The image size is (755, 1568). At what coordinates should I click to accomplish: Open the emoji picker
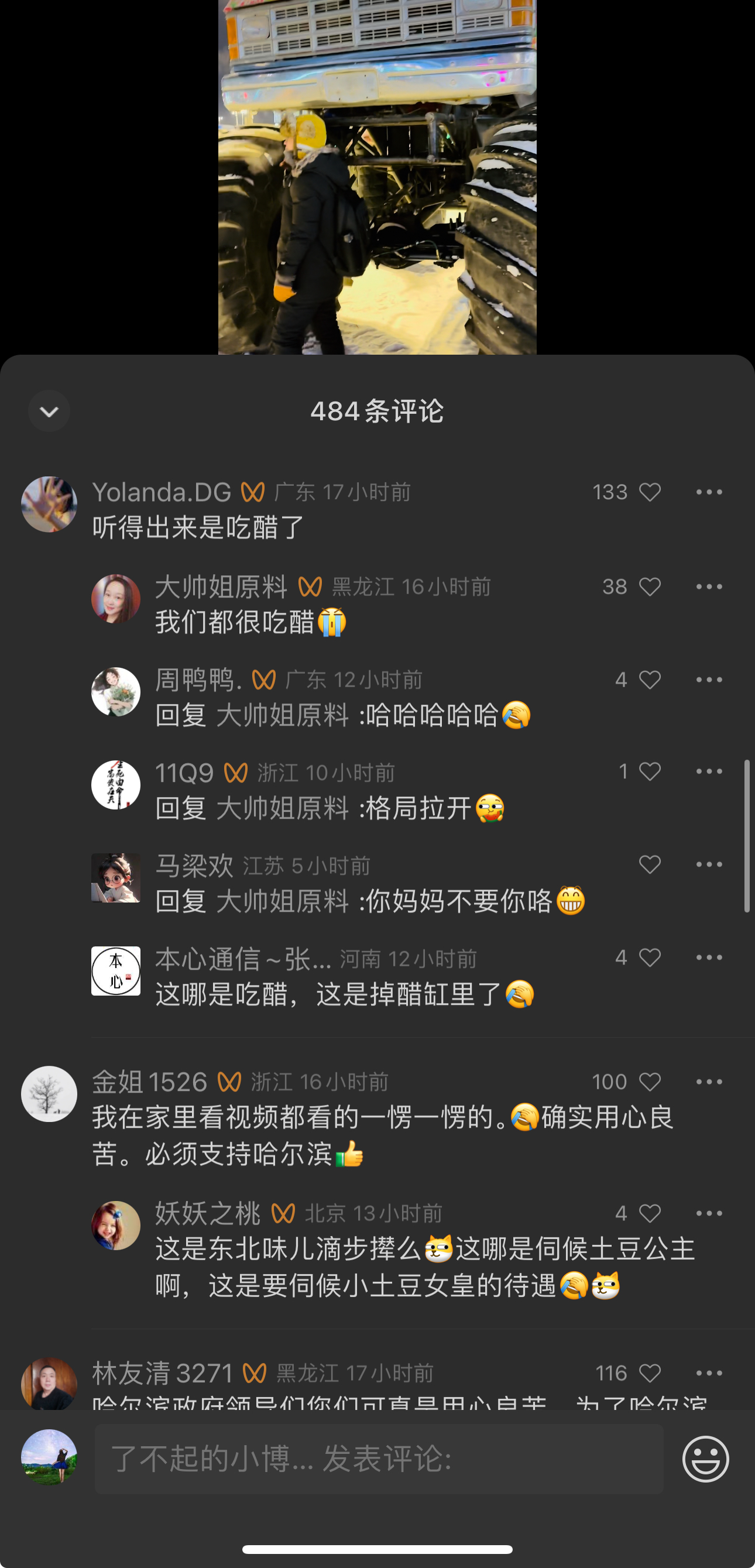point(705,1459)
